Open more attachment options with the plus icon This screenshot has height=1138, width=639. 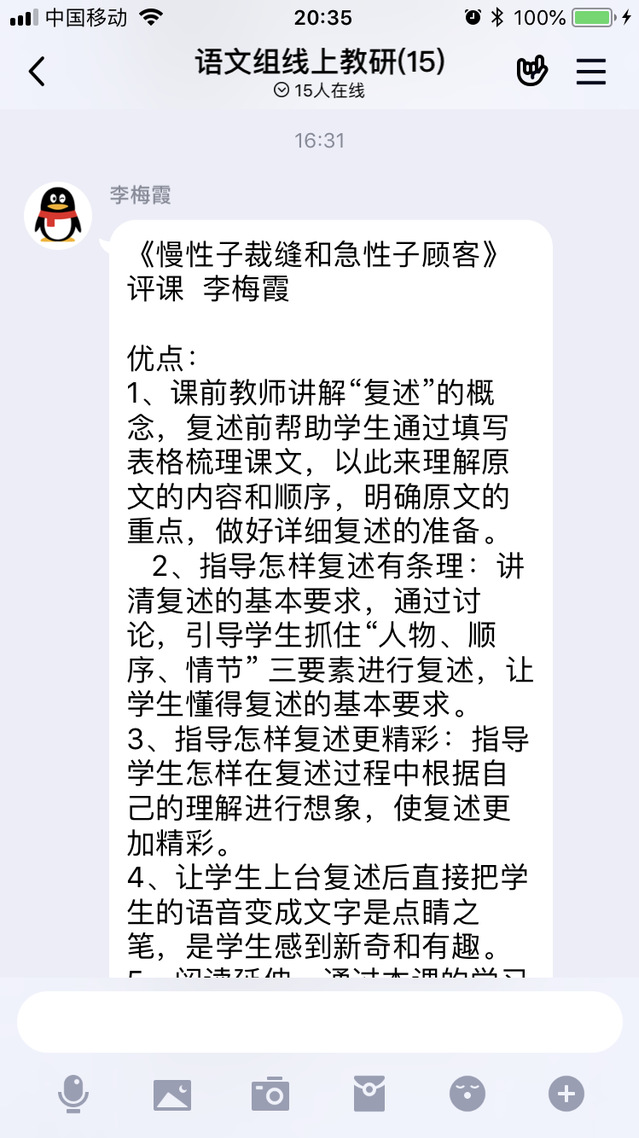point(566,1094)
